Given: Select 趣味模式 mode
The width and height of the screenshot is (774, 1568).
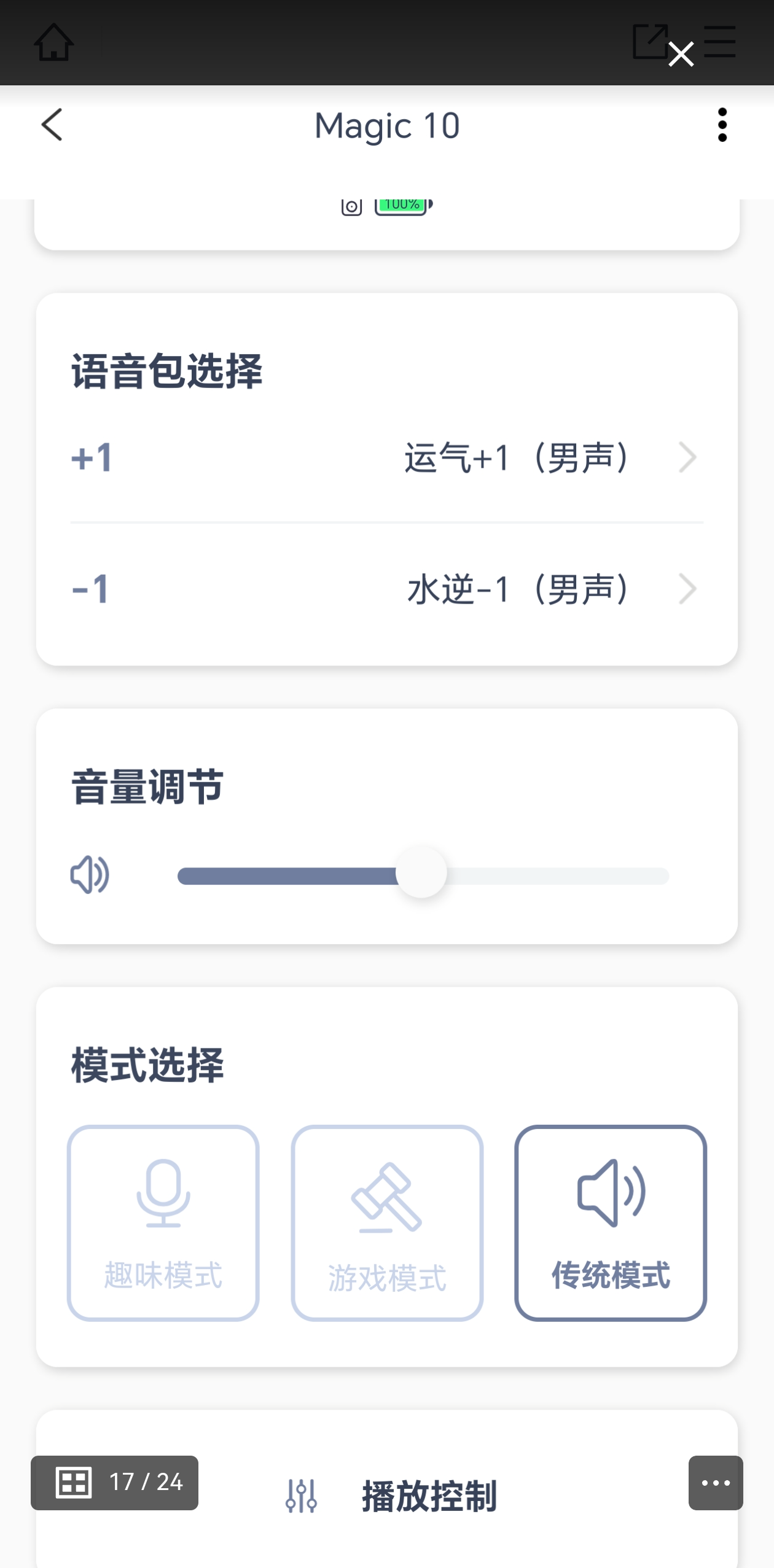Looking at the screenshot, I should [x=163, y=1222].
